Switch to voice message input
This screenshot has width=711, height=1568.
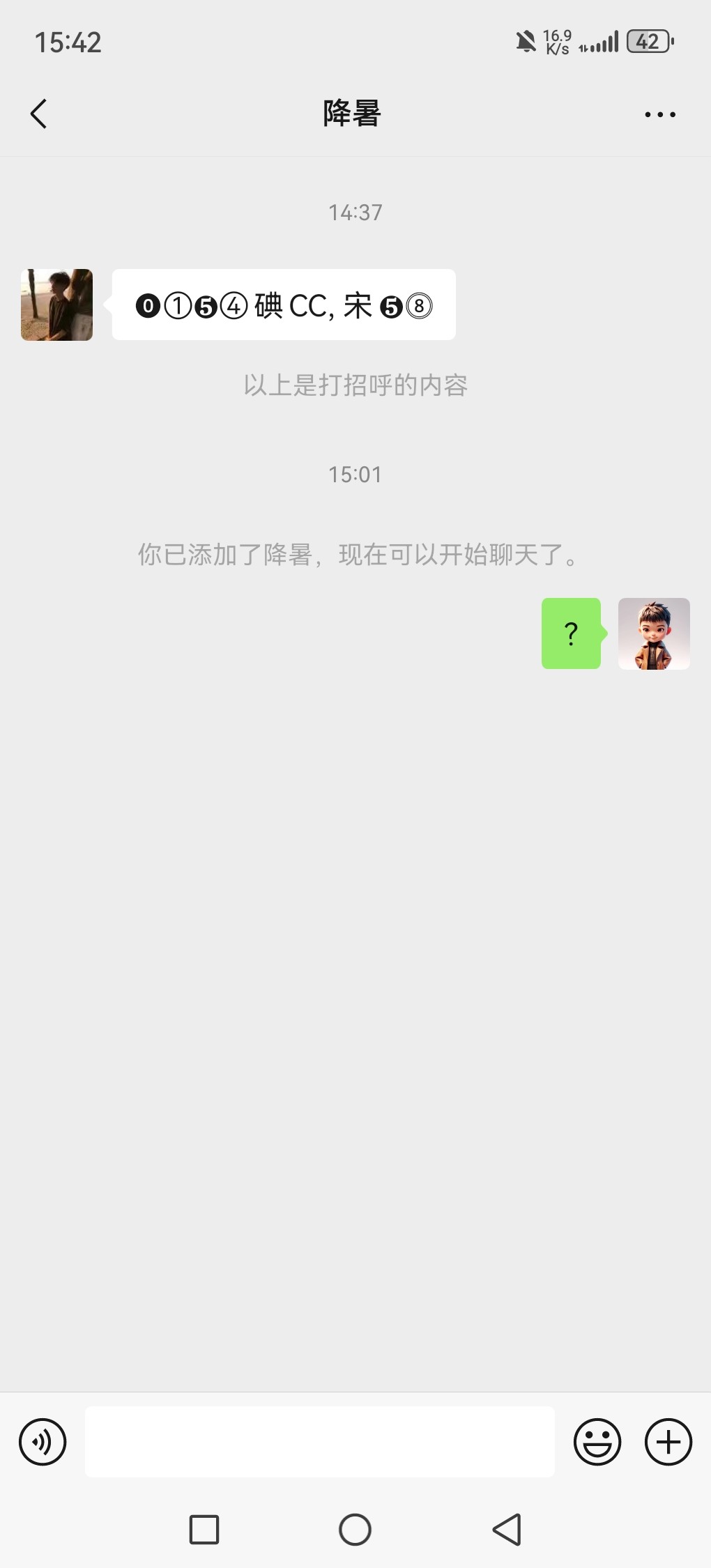[43, 1442]
